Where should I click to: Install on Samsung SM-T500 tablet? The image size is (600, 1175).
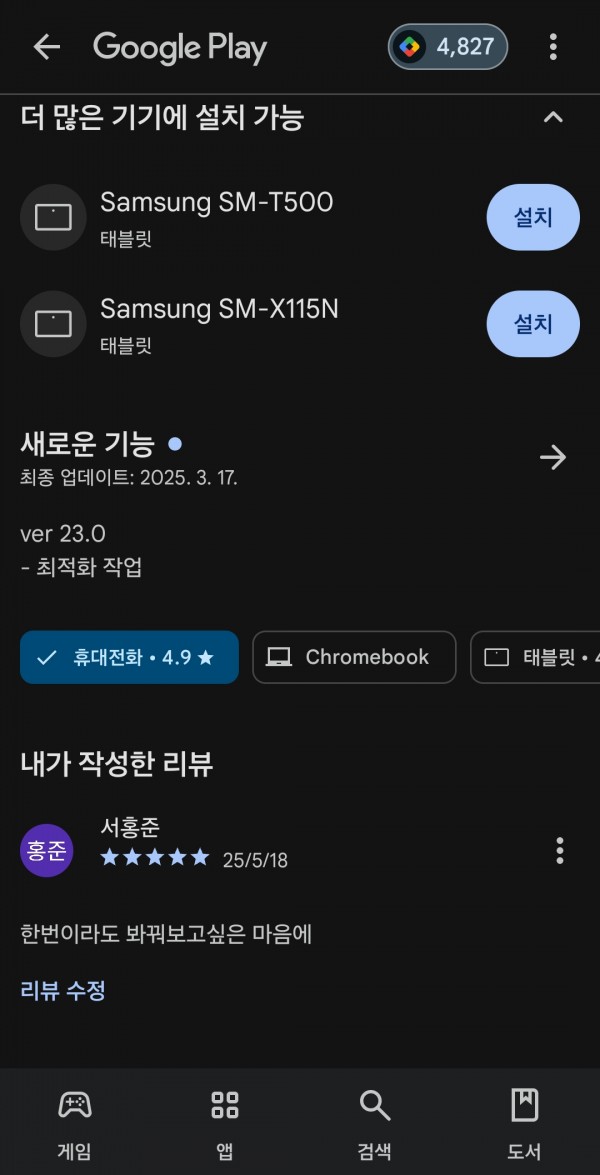533,217
